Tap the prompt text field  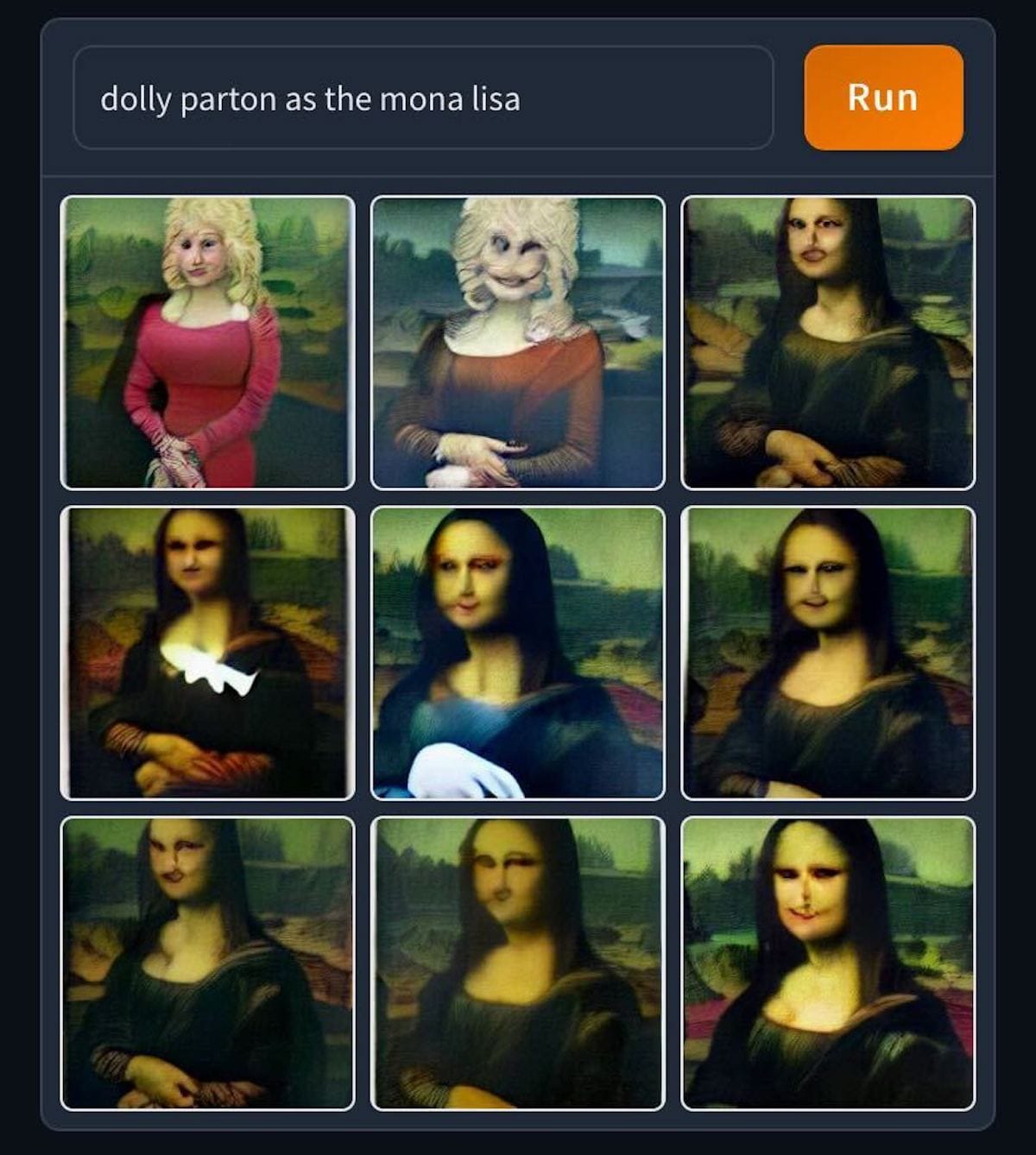click(x=423, y=98)
